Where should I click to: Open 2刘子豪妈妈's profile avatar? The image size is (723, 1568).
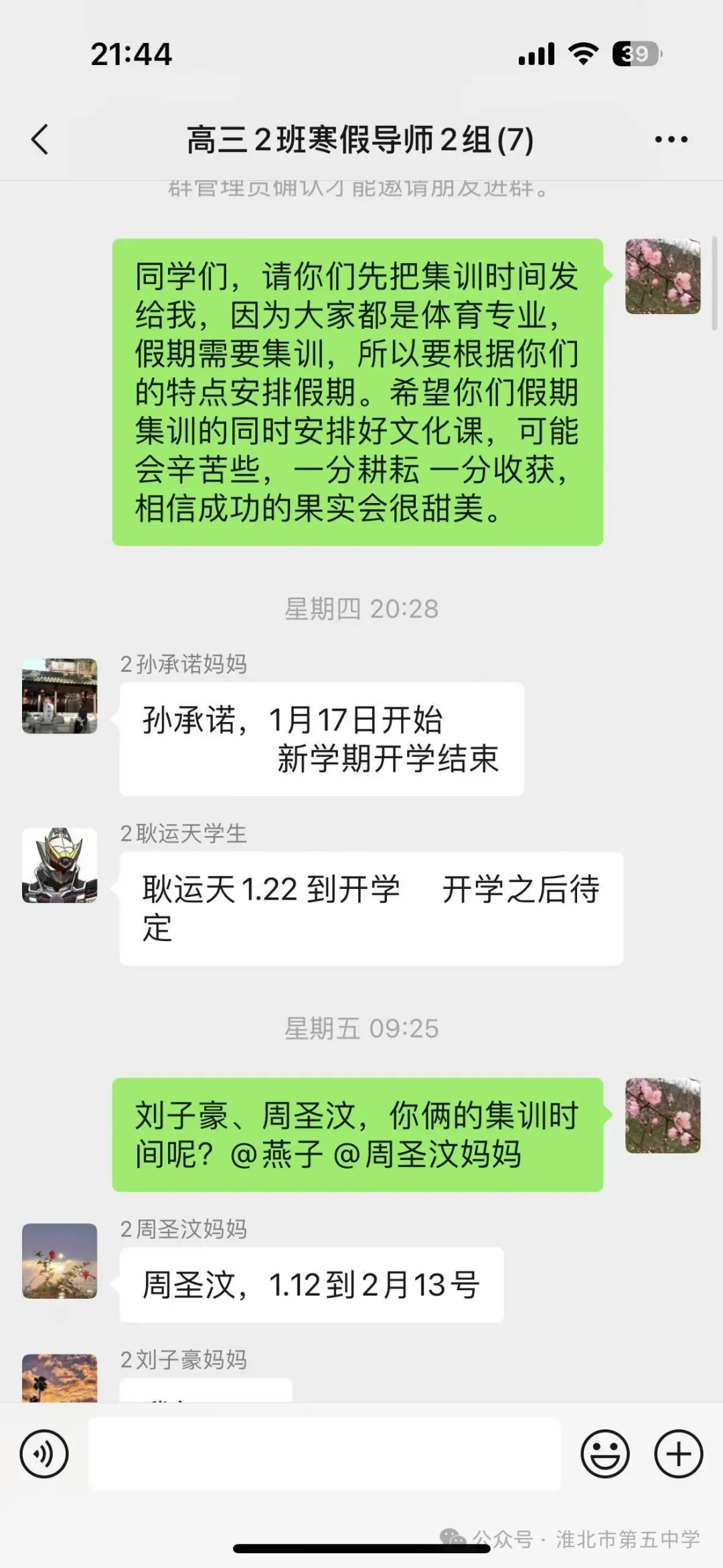coord(60,1380)
